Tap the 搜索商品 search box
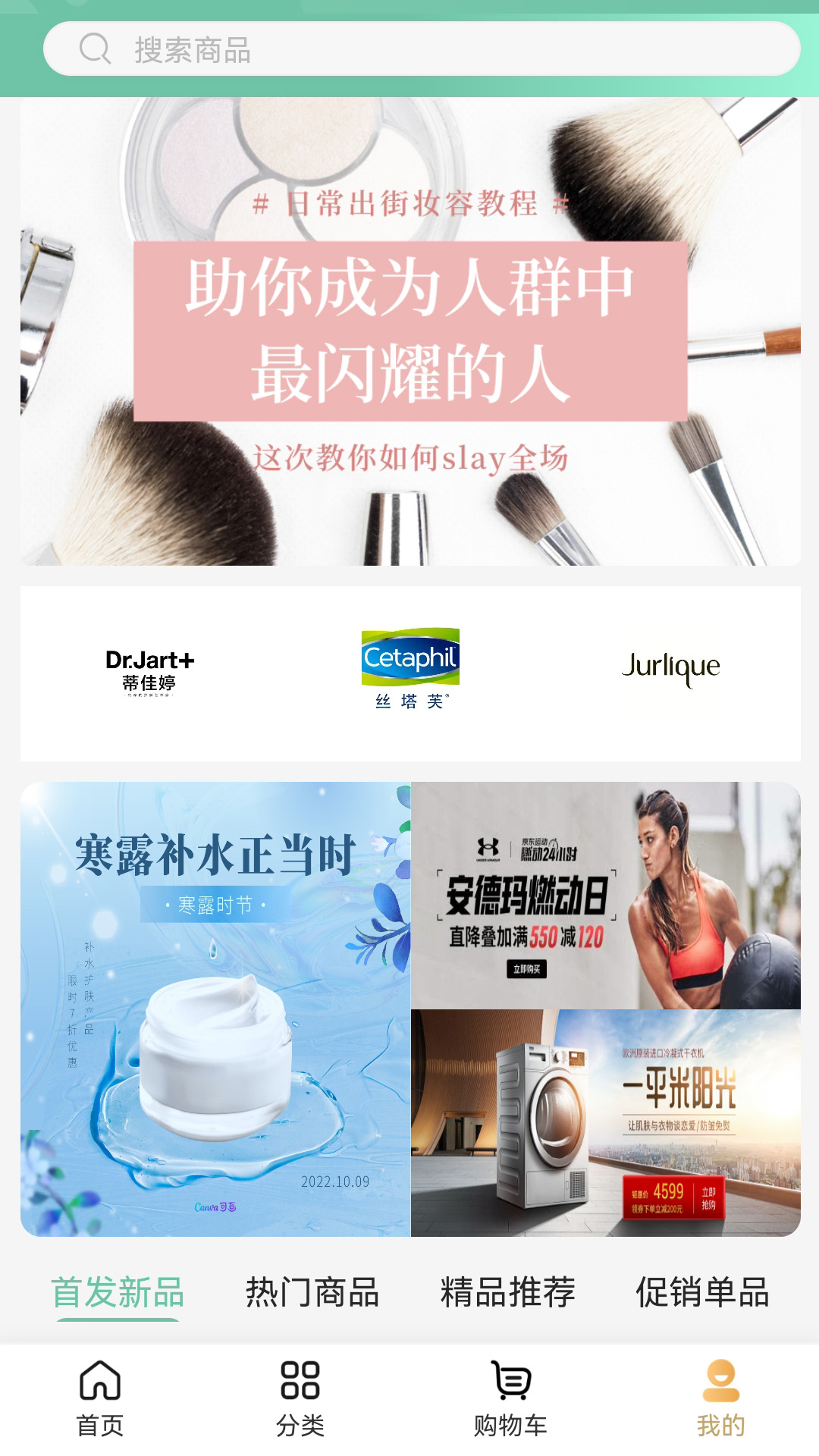Screen dimensions: 819x1456 [422, 49]
